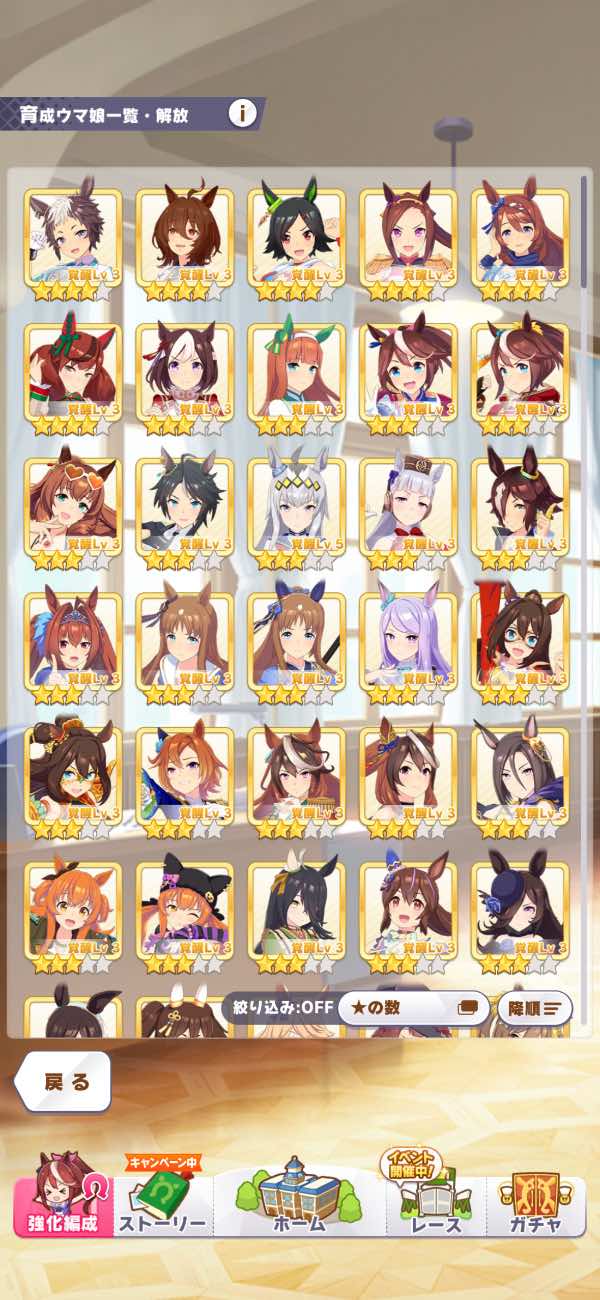This screenshot has width=600, height=1300.
Task: Toggle the 降順 sort order
Action: tap(535, 1008)
